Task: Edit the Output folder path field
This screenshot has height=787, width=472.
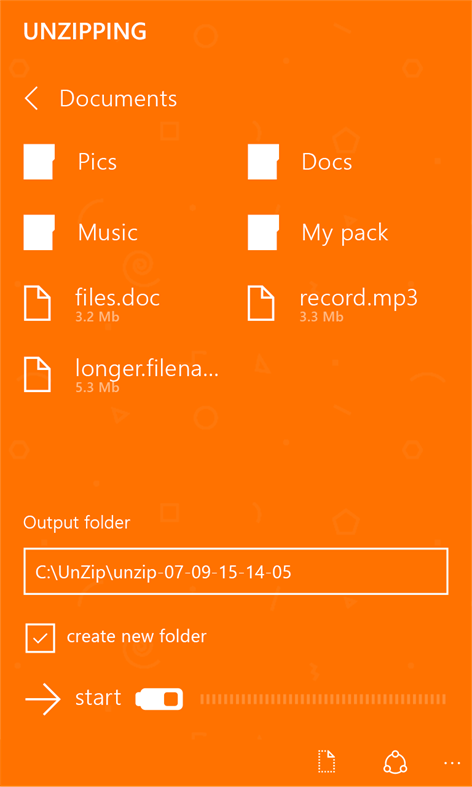Action: (x=235, y=572)
